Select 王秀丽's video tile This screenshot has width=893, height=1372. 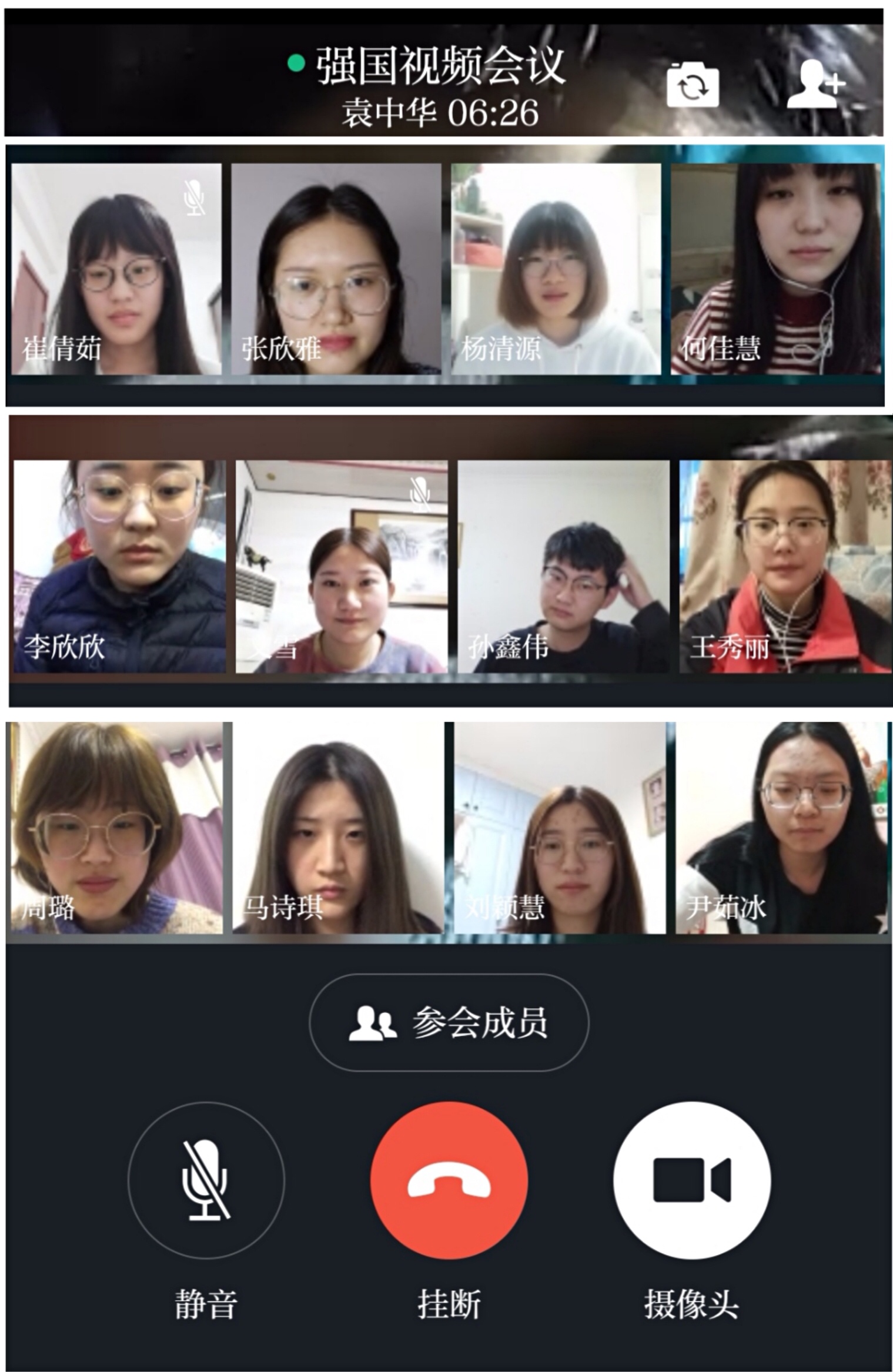point(785,566)
